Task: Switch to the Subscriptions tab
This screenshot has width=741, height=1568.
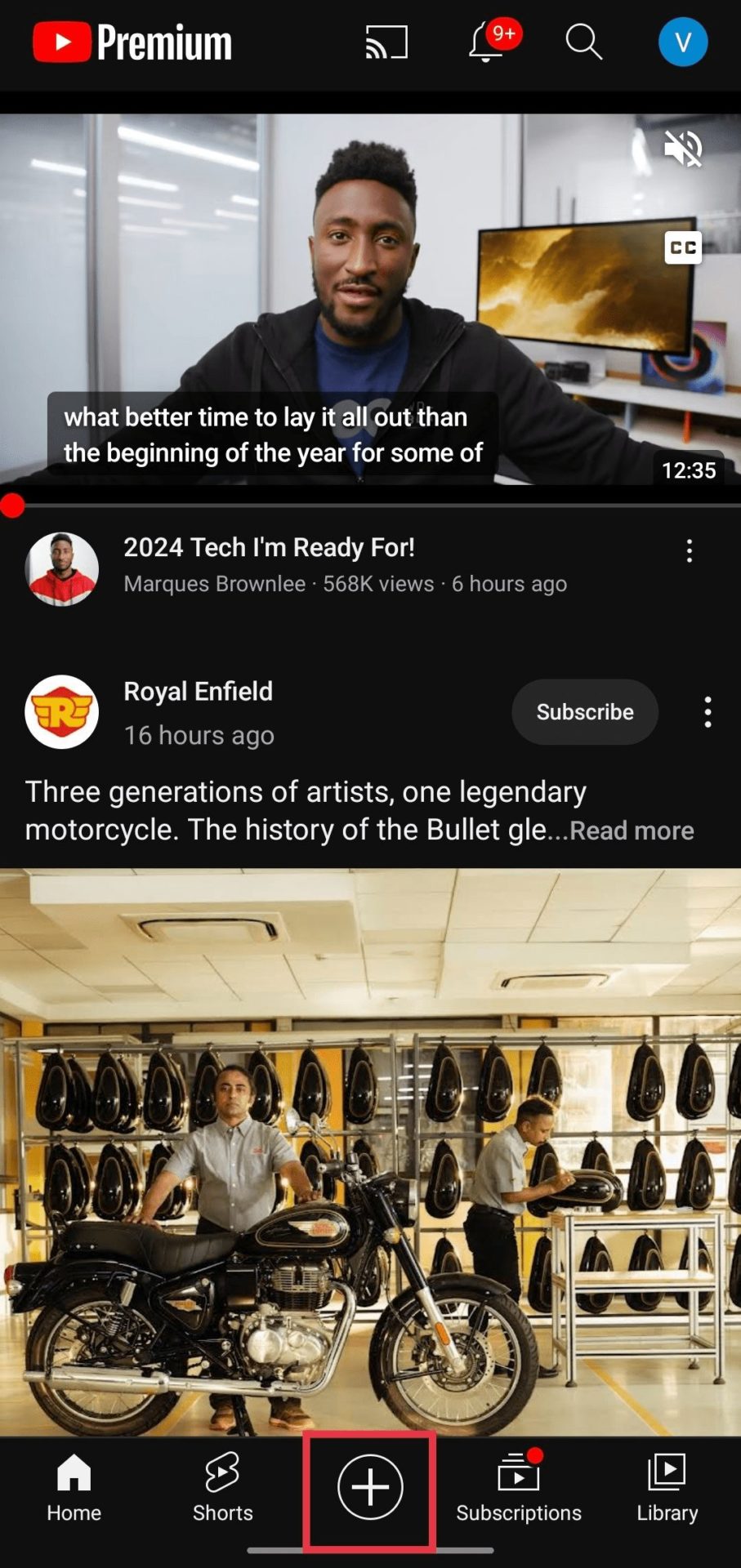Action: [x=519, y=1488]
